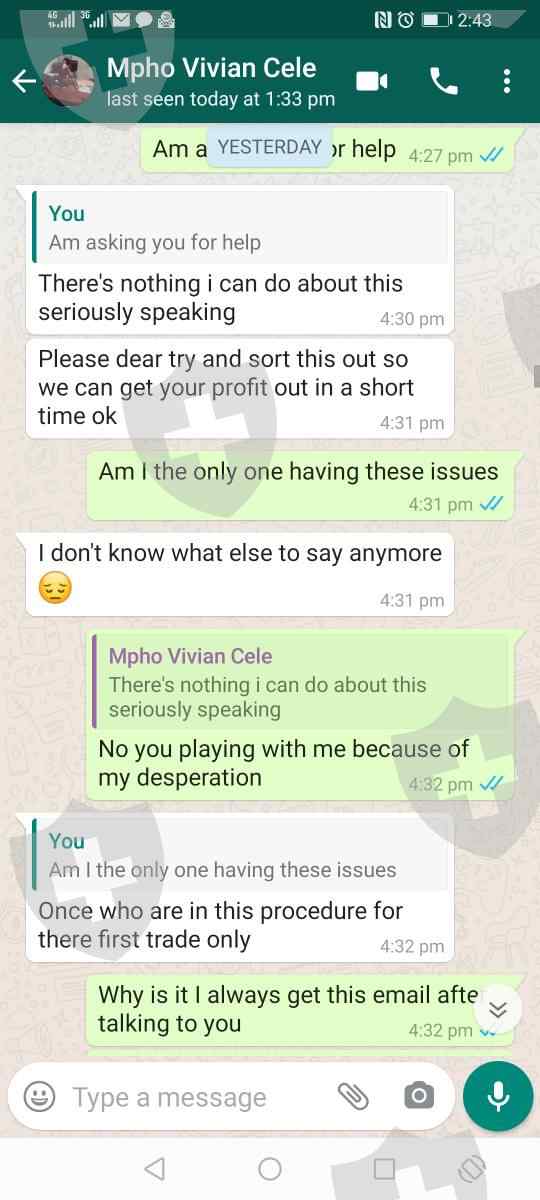Jump to the latest messages
The image size is (540, 1200).
point(497,1010)
